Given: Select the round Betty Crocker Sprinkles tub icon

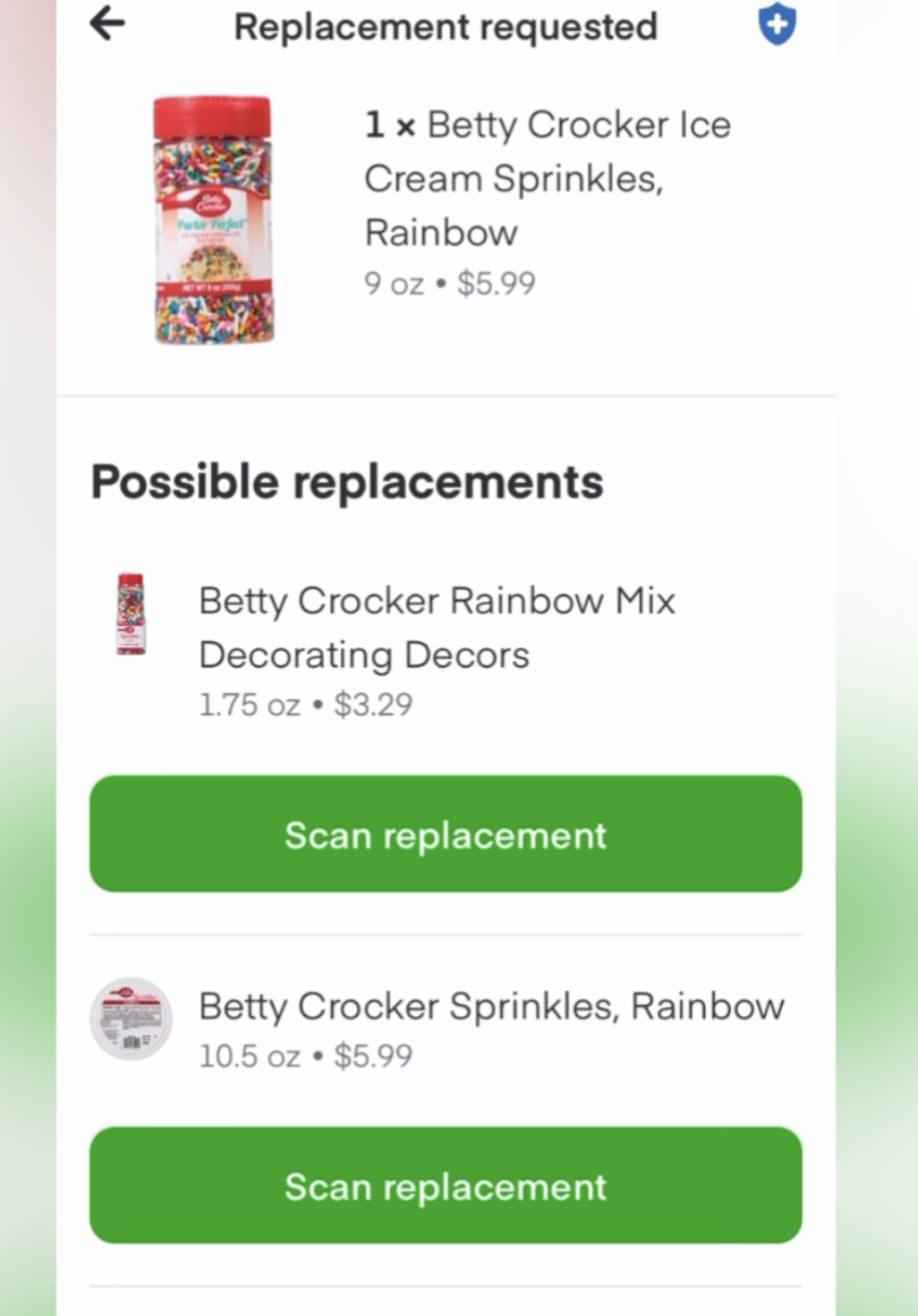Looking at the screenshot, I should click(x=130, y=1018).
